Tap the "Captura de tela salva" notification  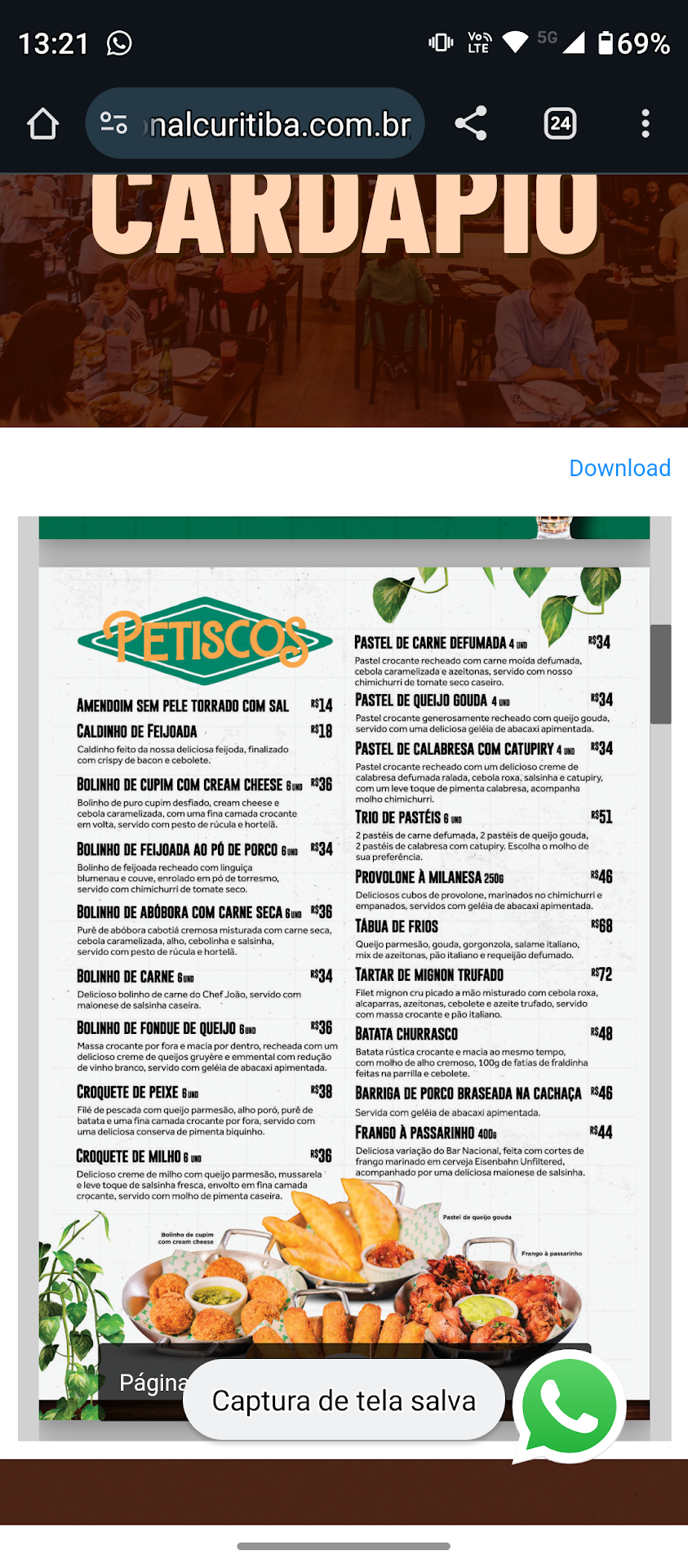(344, 1401)
